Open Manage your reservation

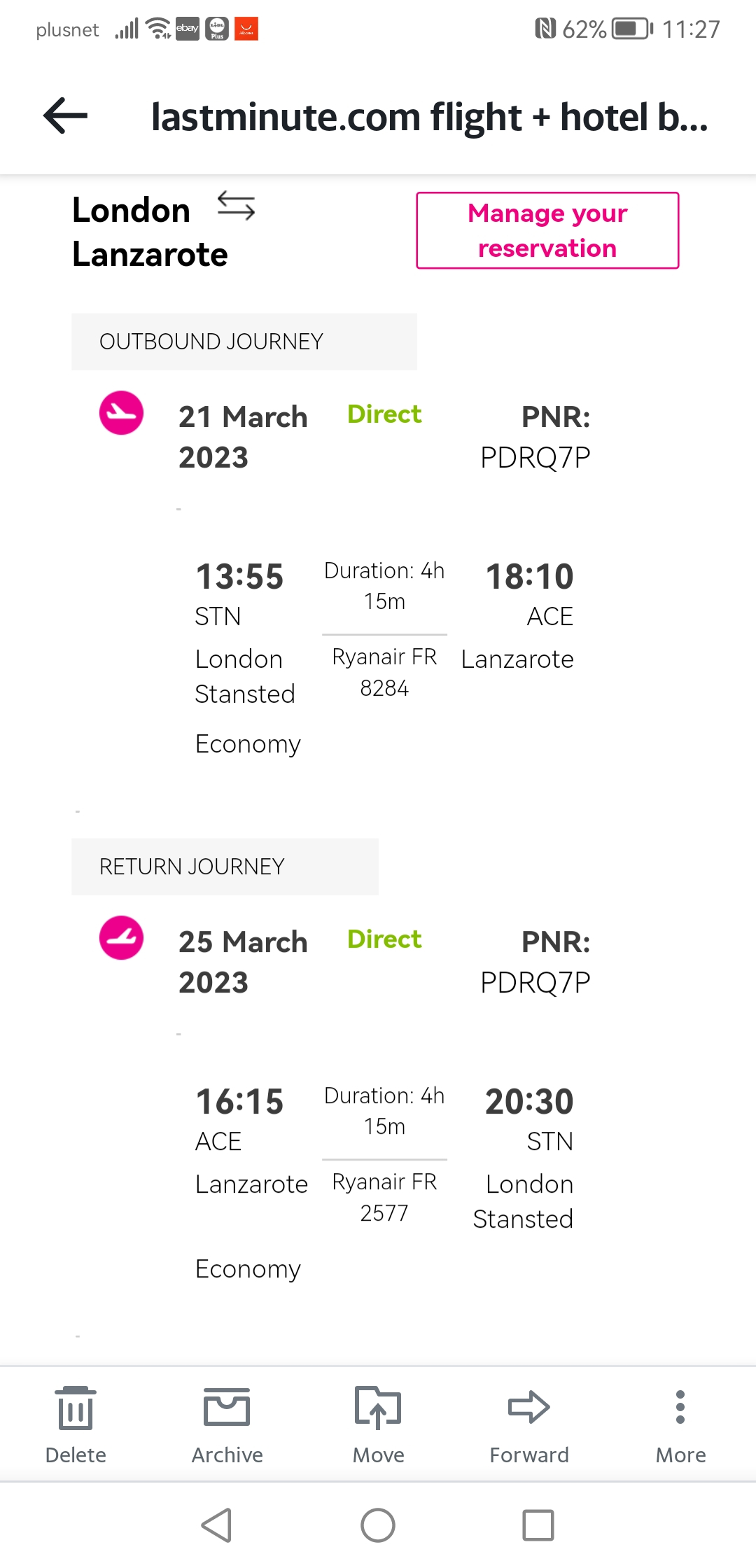point(547,230)
